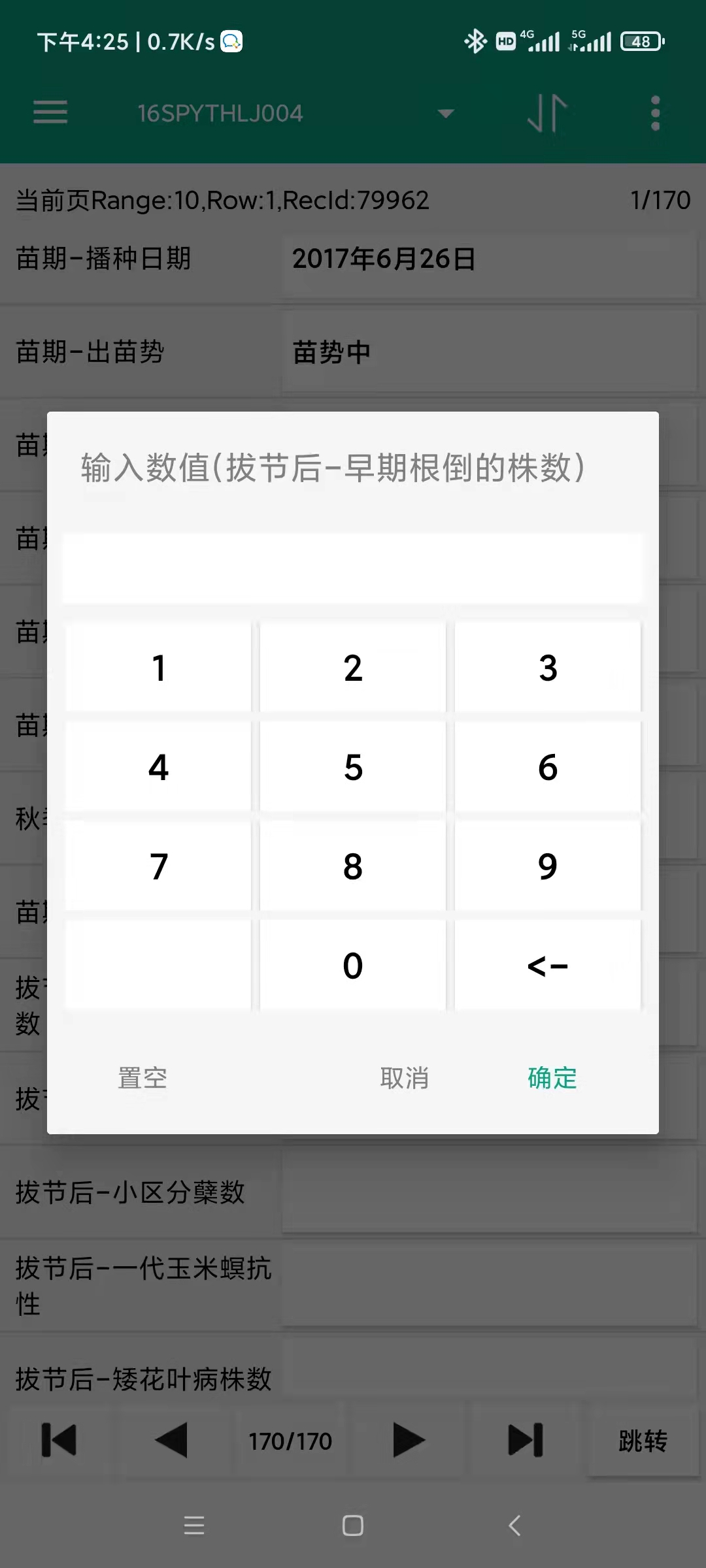
Task: Tap digit 5 on the keypad
Action: click(x=353, y=767)
